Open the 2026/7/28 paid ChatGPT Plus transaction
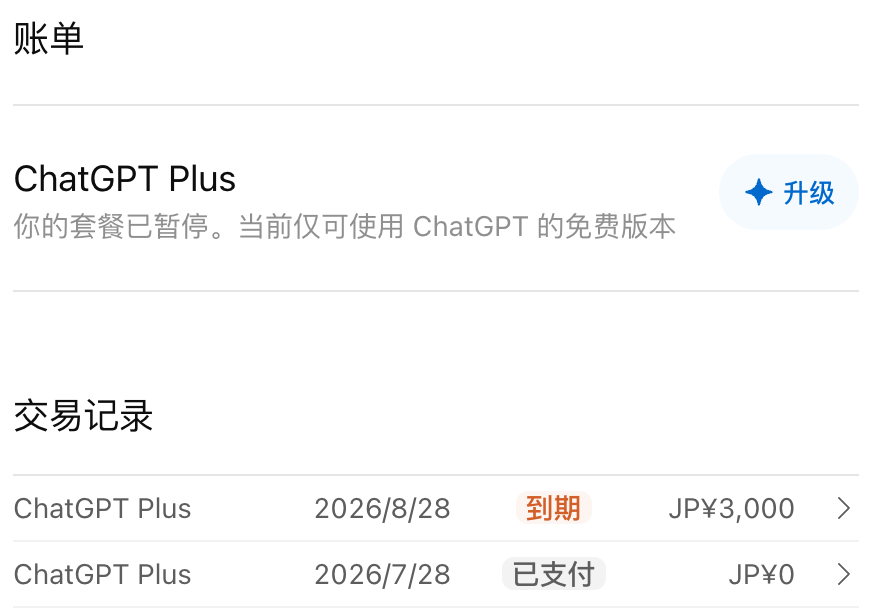 (436, 574)
